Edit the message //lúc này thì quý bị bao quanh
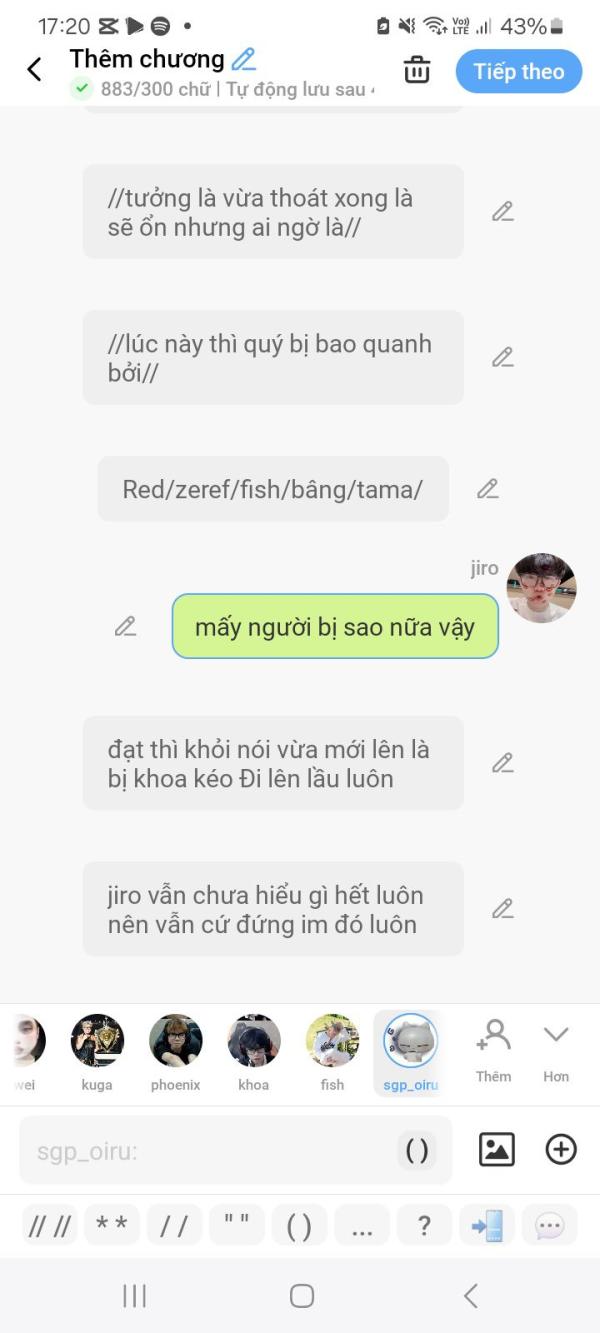Viewport: 600px width, 1333px height. tap(502, 357)
